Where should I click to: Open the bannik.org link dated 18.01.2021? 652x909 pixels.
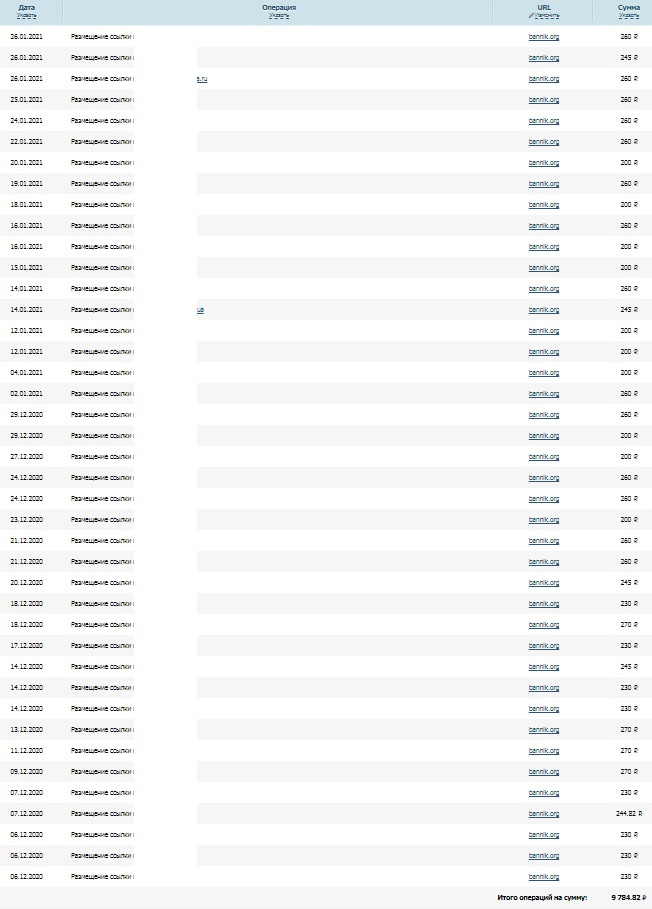pyautogui.click(x=544, y=204)
